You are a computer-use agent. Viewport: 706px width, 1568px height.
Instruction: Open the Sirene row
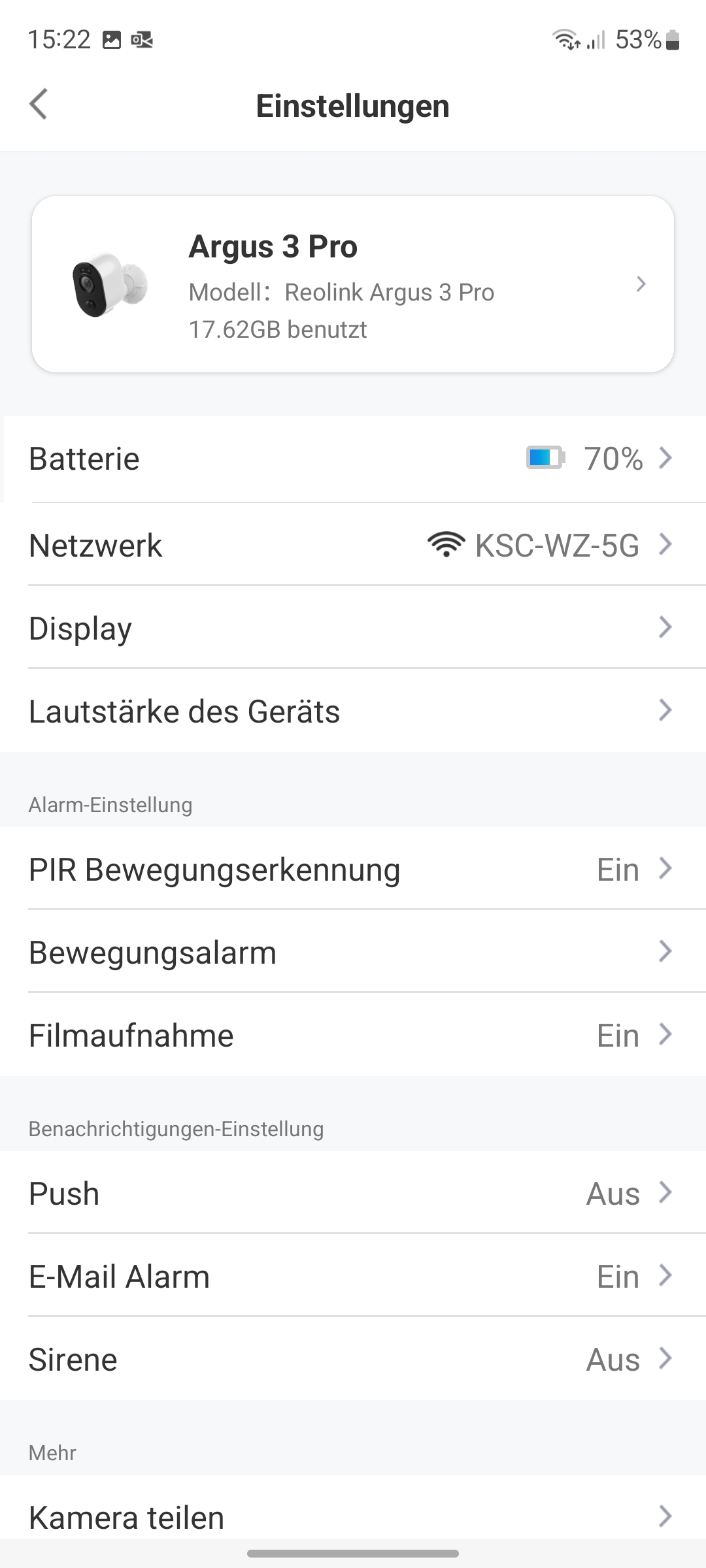(353, 1360)
